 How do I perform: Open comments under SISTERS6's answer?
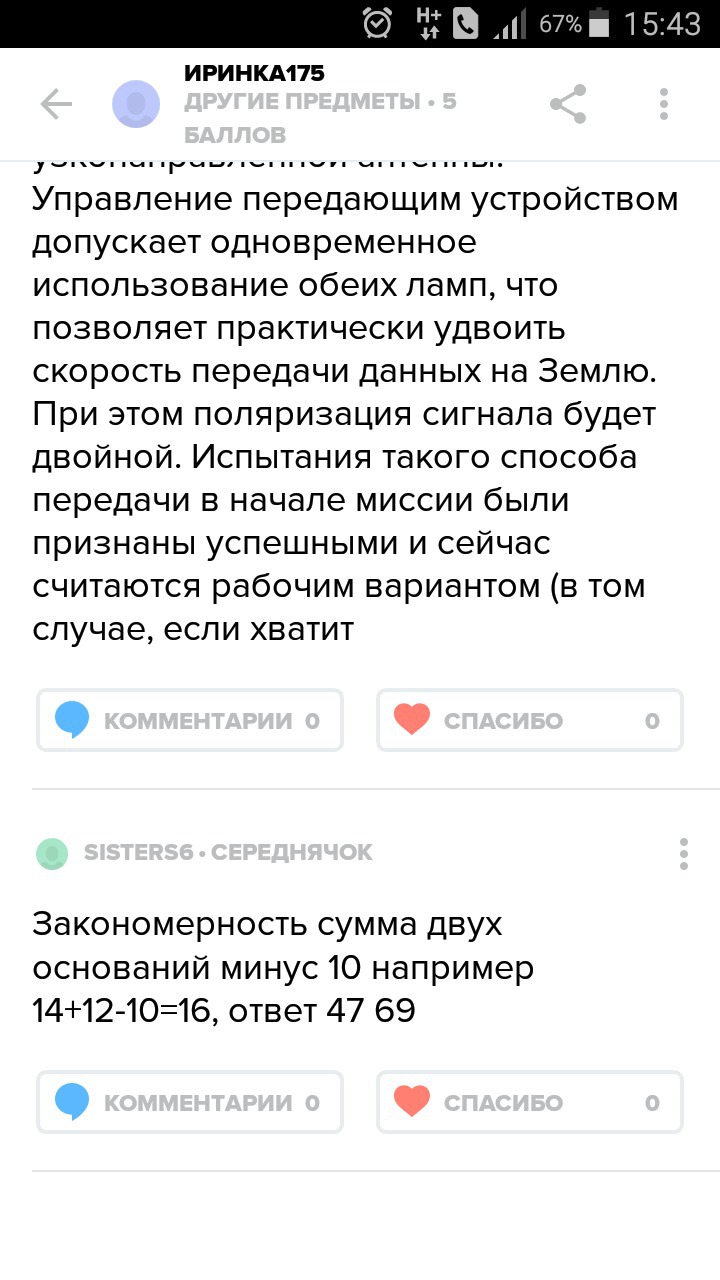pos(190,1102)
